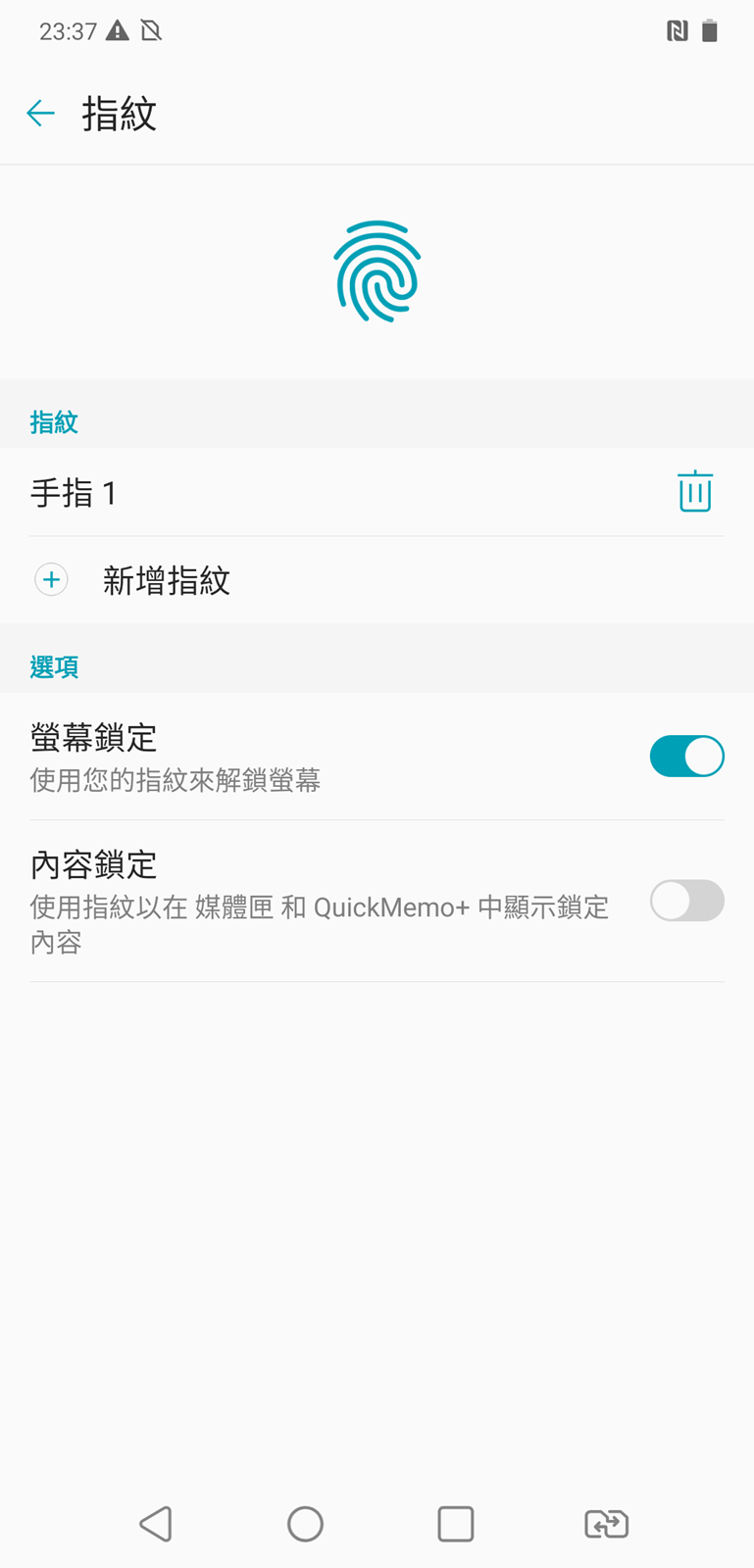Go back from the 指紋 screen
Screen dimensions: 754x1568
(40, 114)
